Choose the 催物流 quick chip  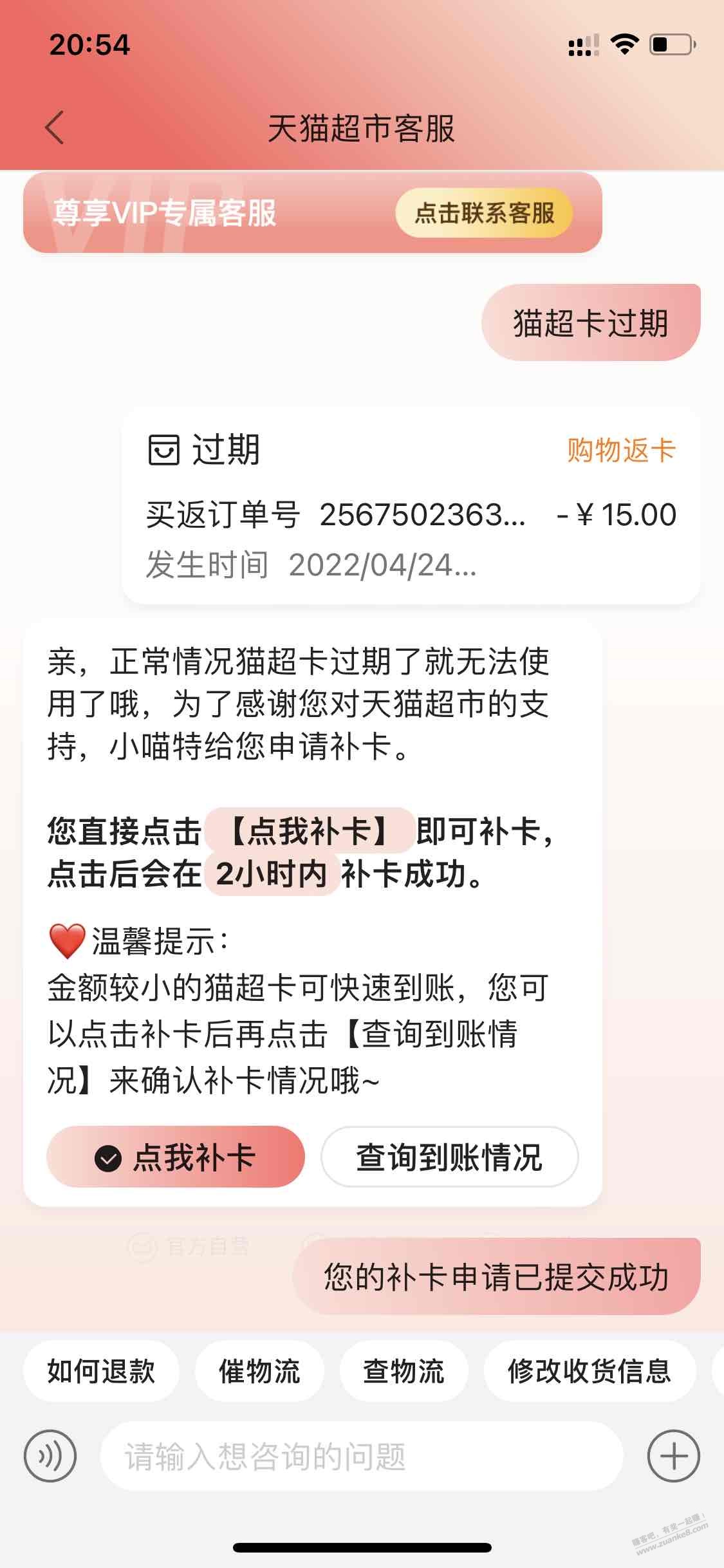coord(259,1371)
